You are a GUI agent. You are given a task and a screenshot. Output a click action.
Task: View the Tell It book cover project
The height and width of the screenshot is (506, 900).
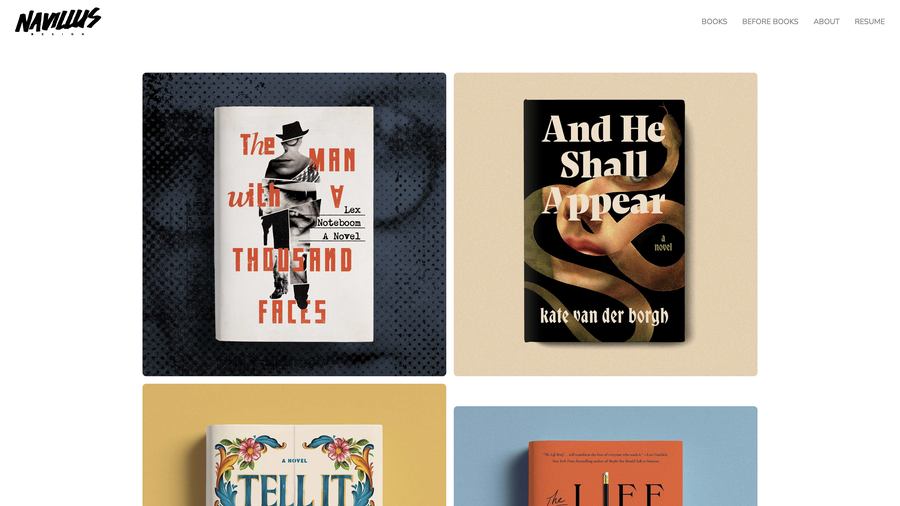click(294, 450)
